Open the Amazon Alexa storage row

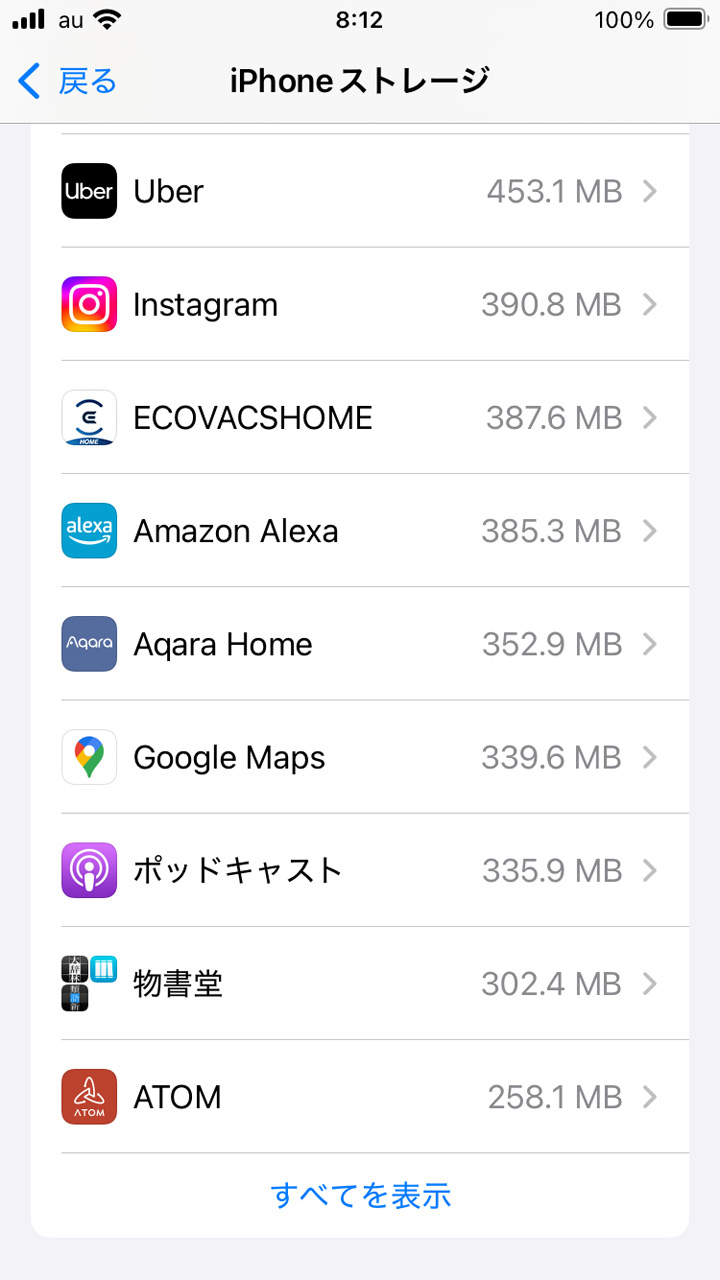click(360, 530)
